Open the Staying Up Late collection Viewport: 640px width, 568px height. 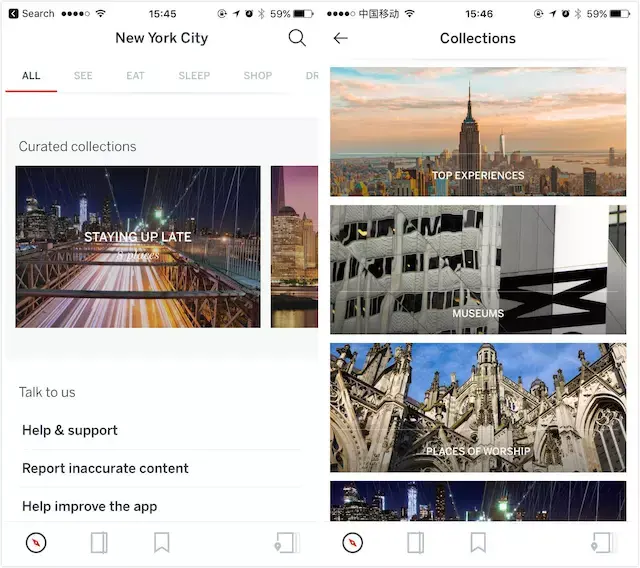pyautogui.click(x=138, y=246)
